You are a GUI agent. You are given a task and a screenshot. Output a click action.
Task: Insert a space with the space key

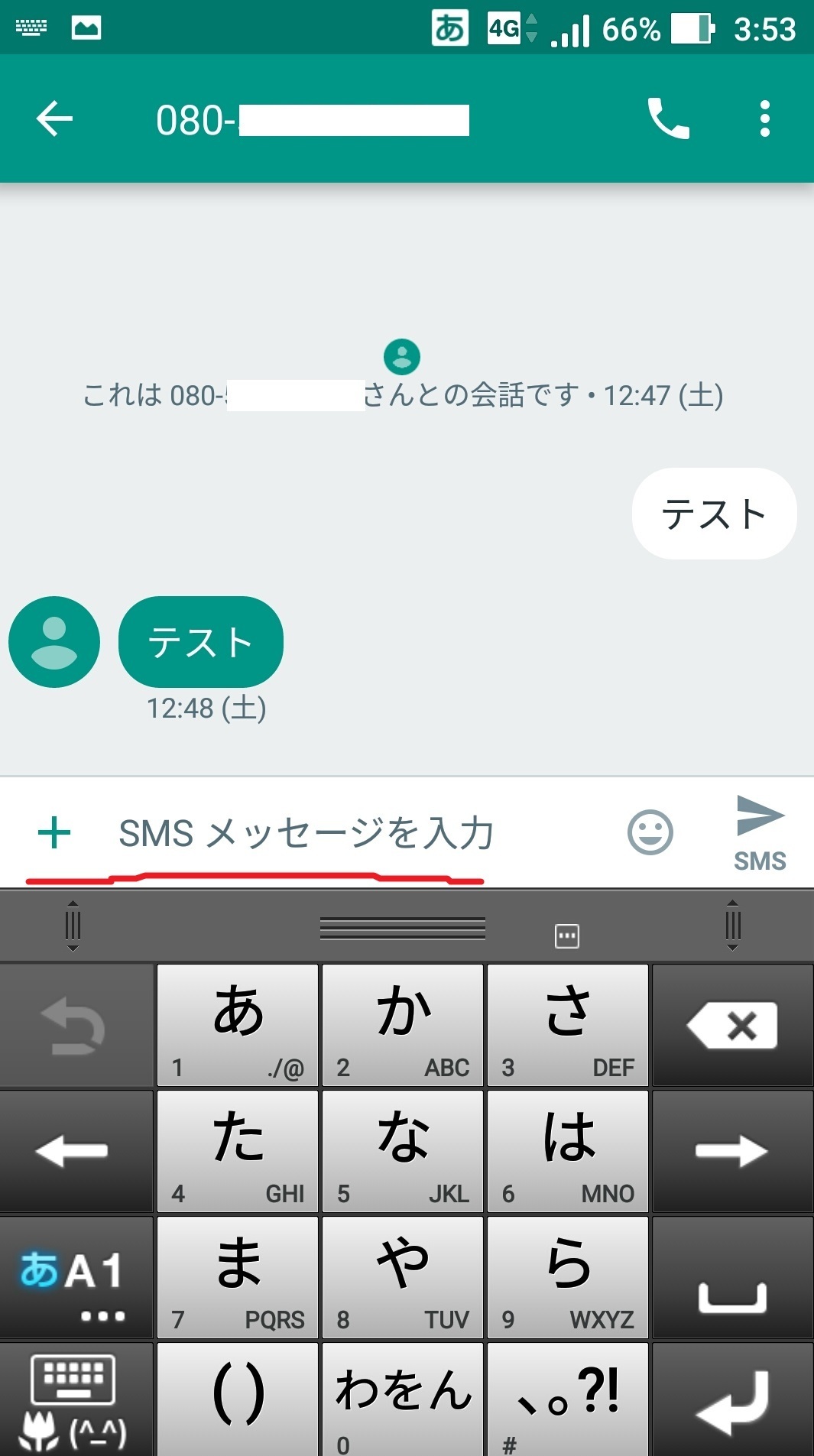point(732,1277)
